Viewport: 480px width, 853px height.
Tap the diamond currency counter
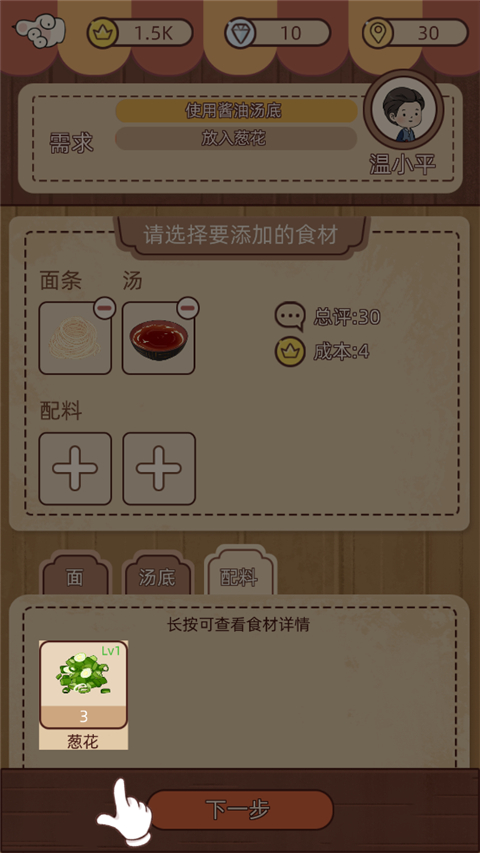278,33
